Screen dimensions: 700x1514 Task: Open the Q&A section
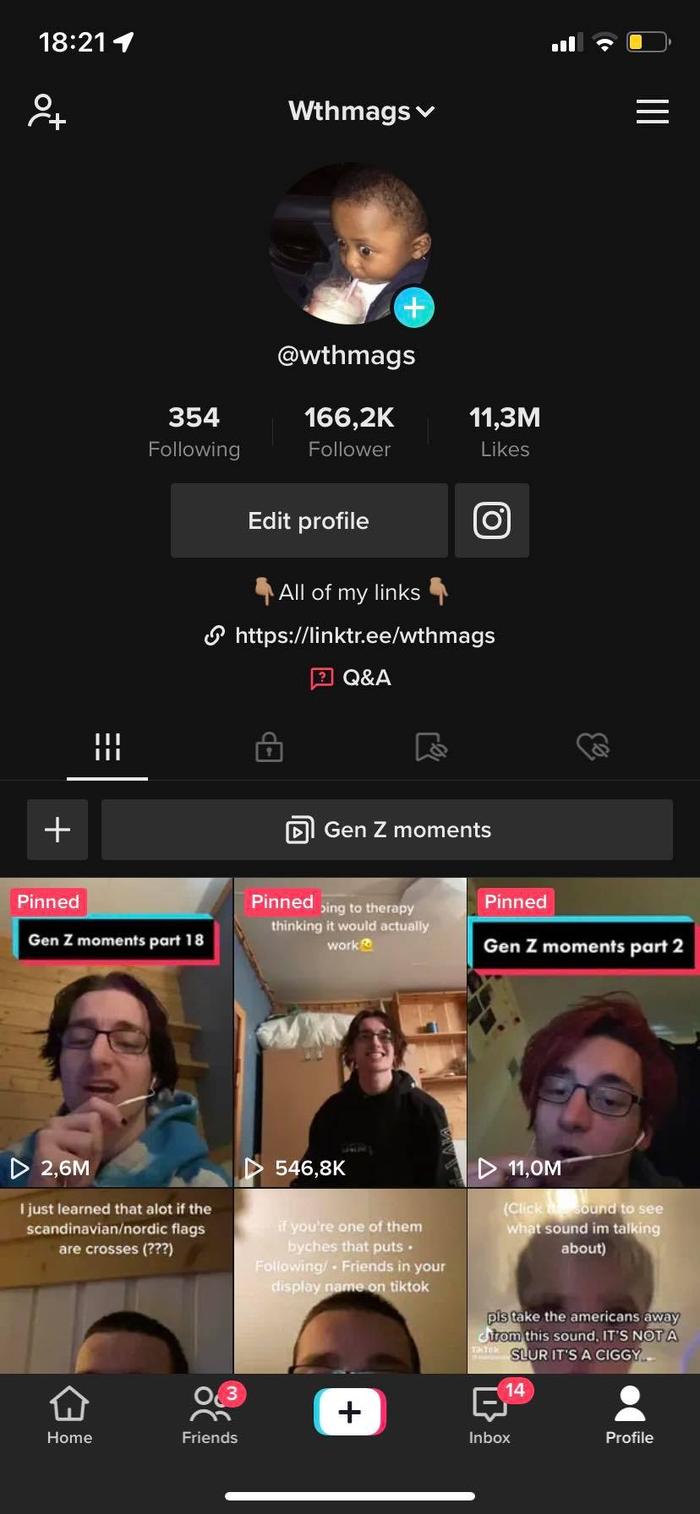(x=351, y=678)
